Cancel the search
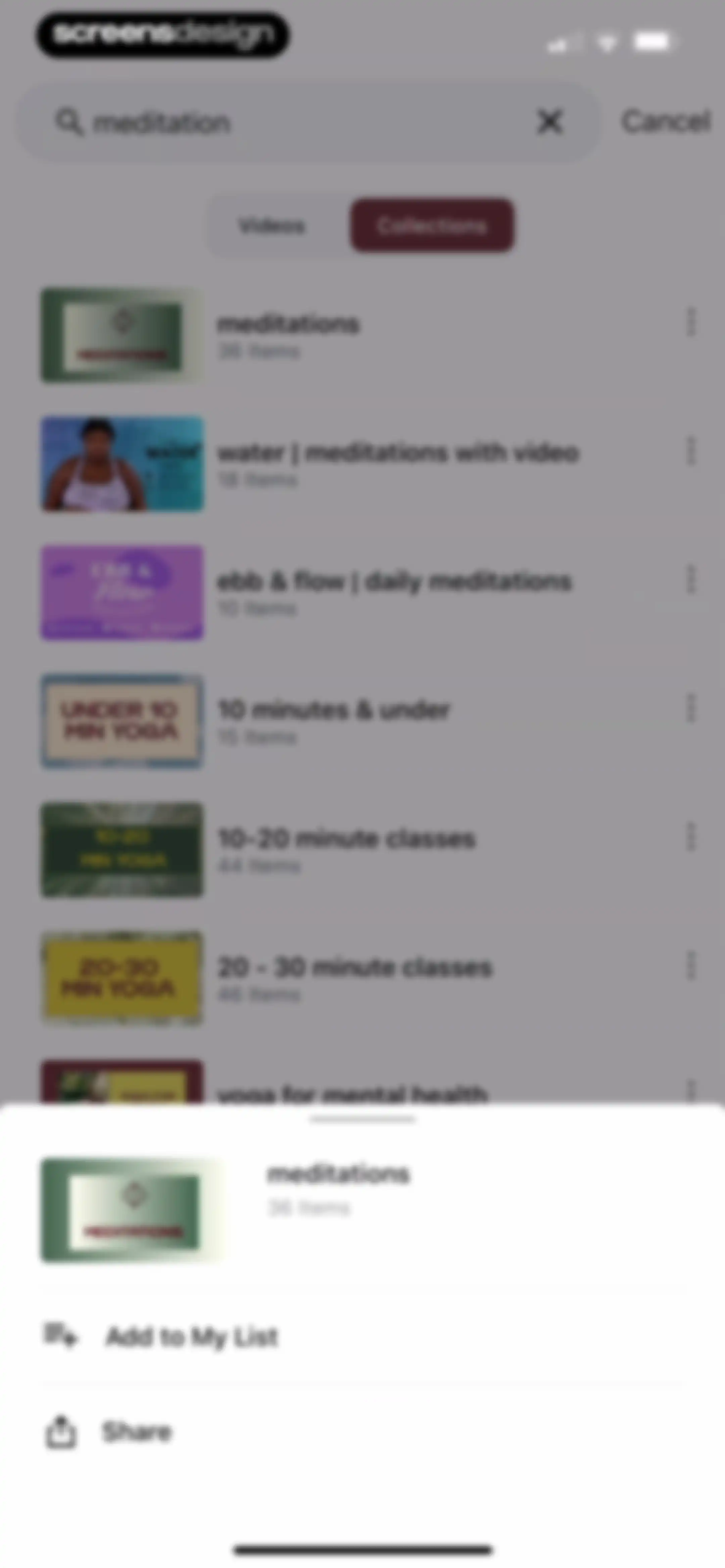 tap(666, 121)
